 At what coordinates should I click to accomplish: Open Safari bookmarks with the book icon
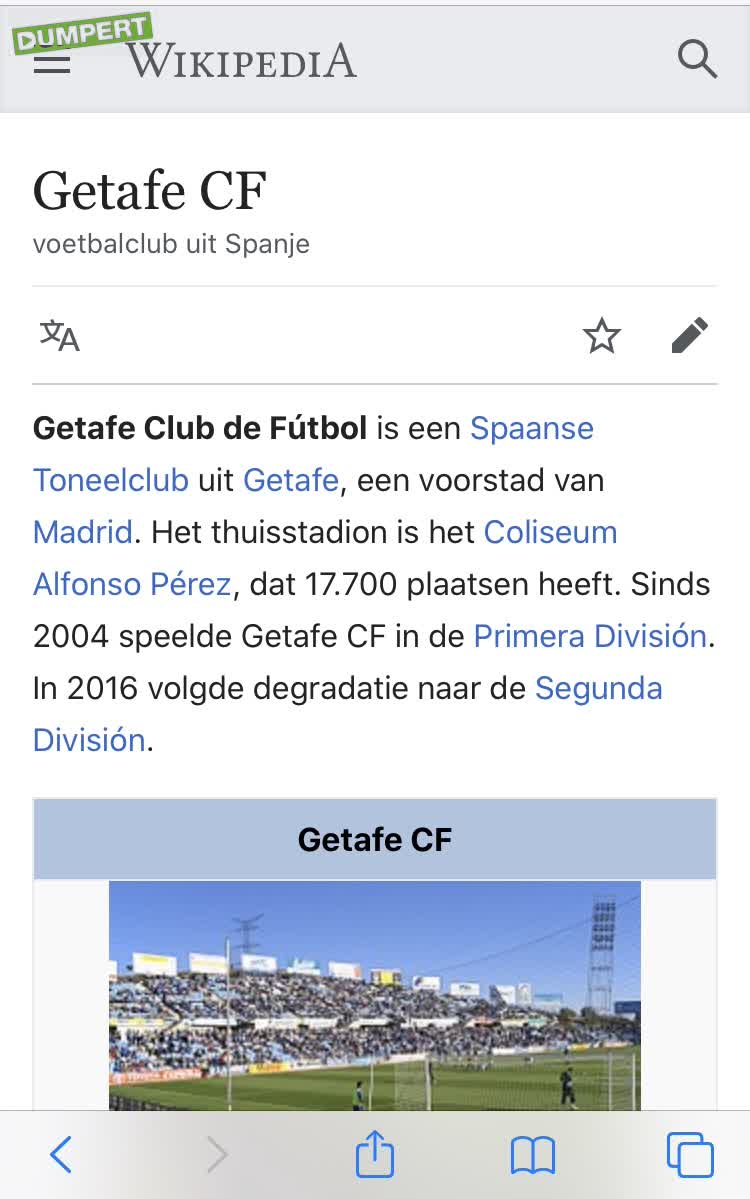tap(532, 1155)
